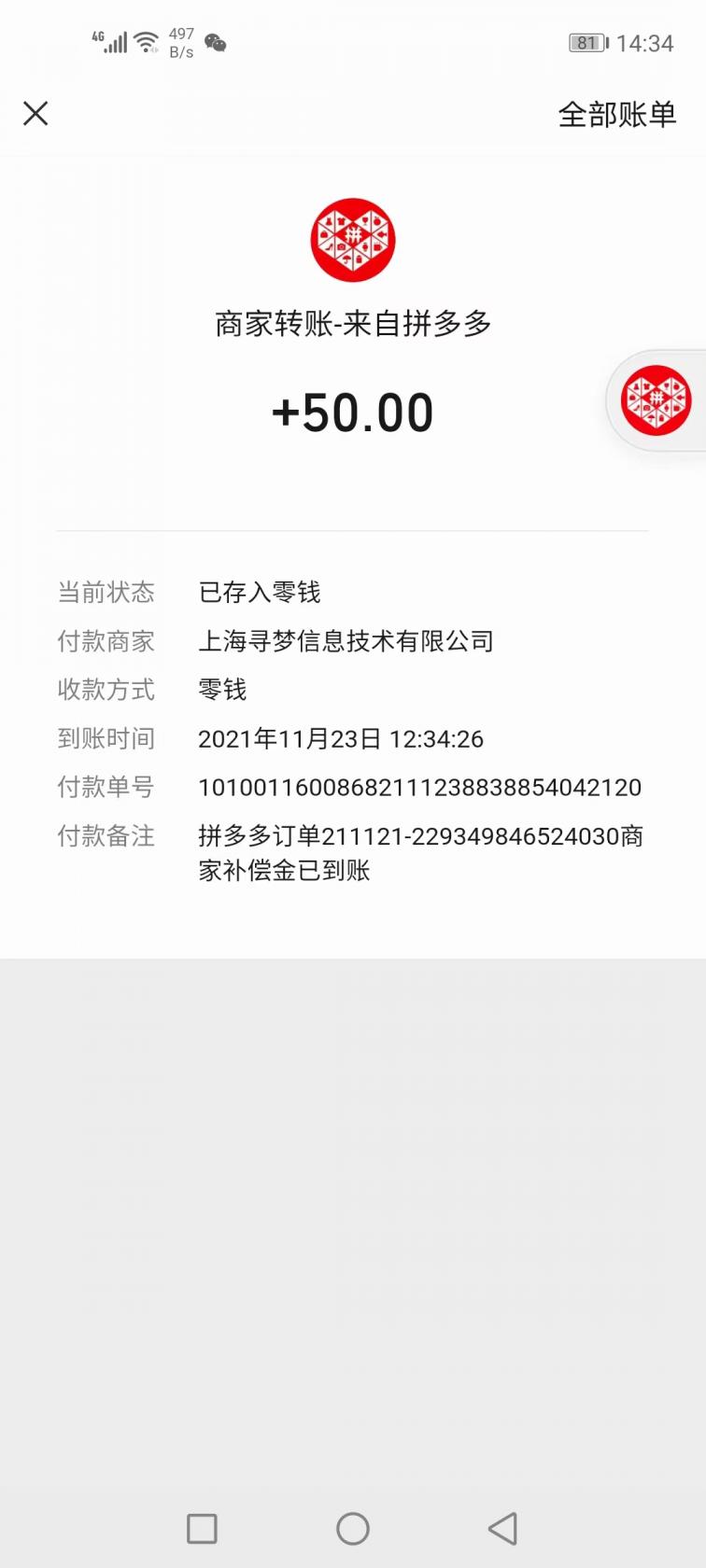This screenshot has height=1568, width=706.
Task: Tap the Pinduoduo heart logo
Action: point(352,239)
